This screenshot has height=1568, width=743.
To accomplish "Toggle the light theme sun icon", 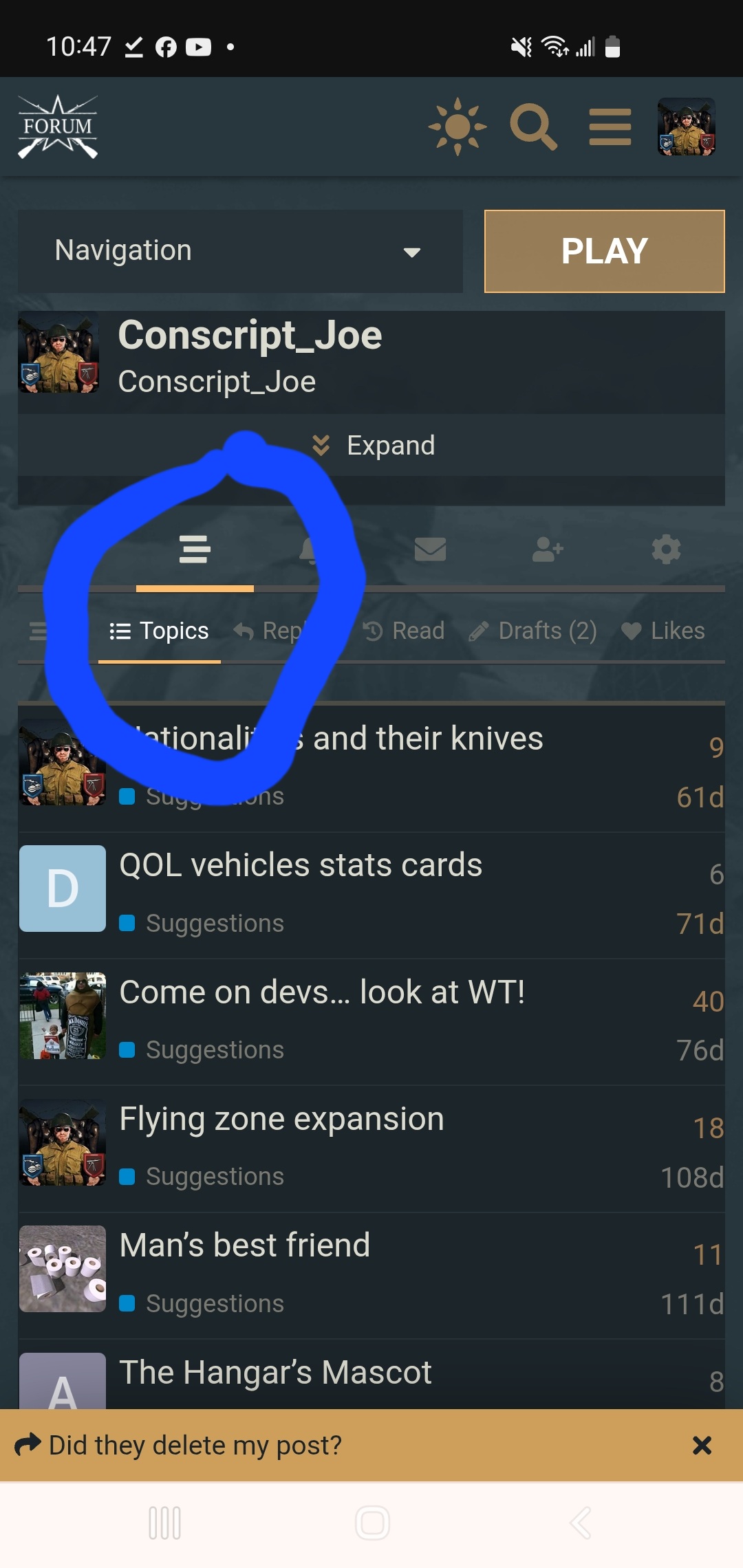I will point(457,127).
